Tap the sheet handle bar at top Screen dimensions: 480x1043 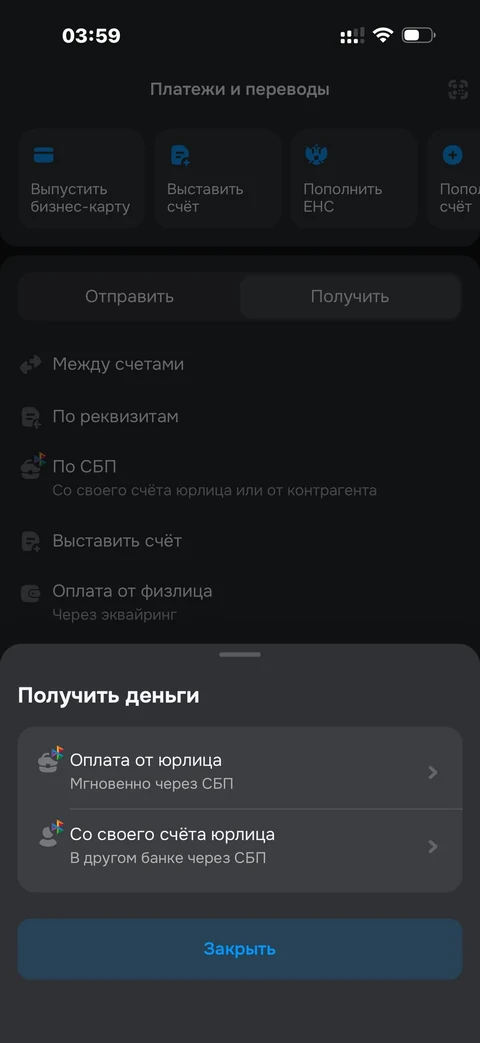pyautogui.click(x=239, y=655)
